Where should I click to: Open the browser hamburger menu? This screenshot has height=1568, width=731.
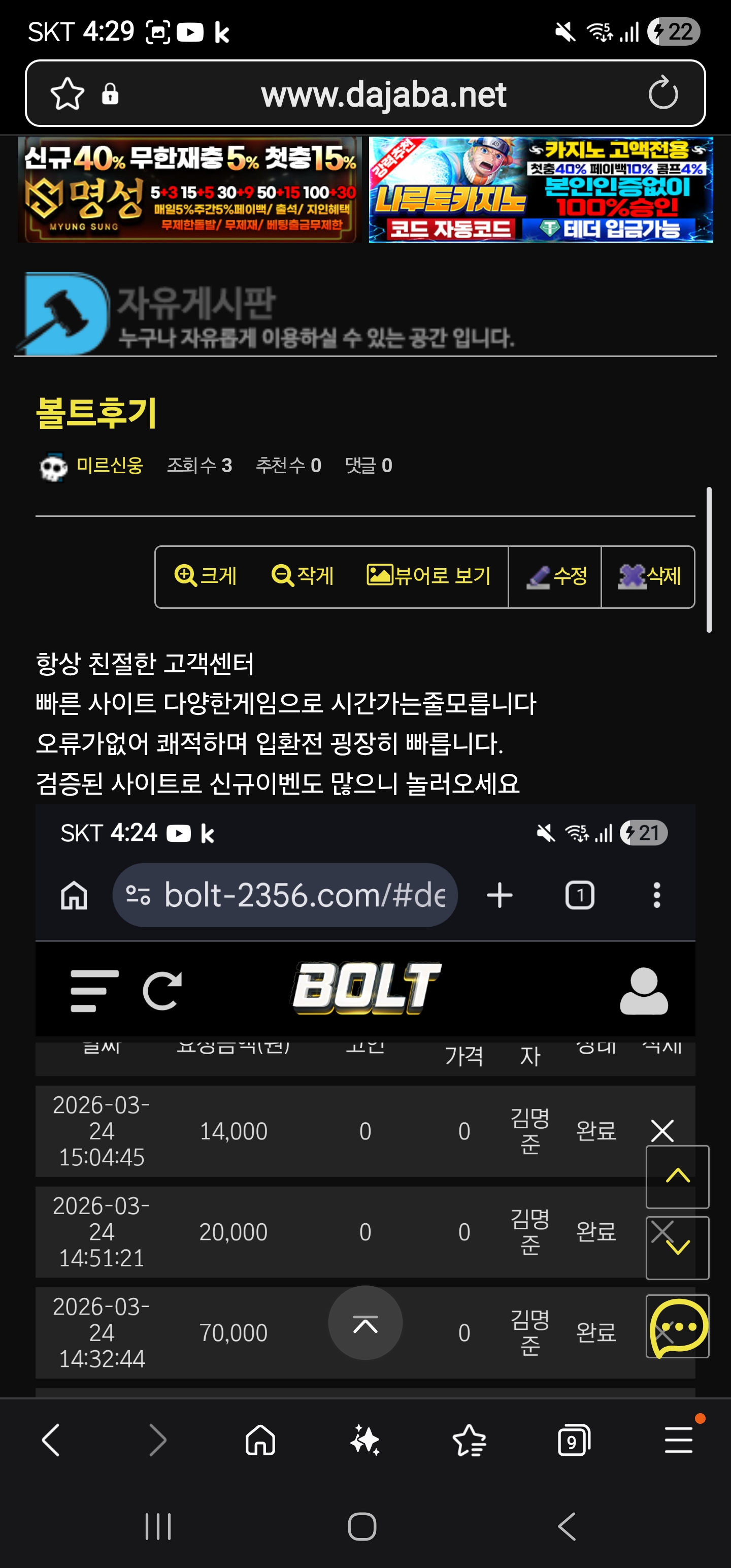pos(679,1440)
